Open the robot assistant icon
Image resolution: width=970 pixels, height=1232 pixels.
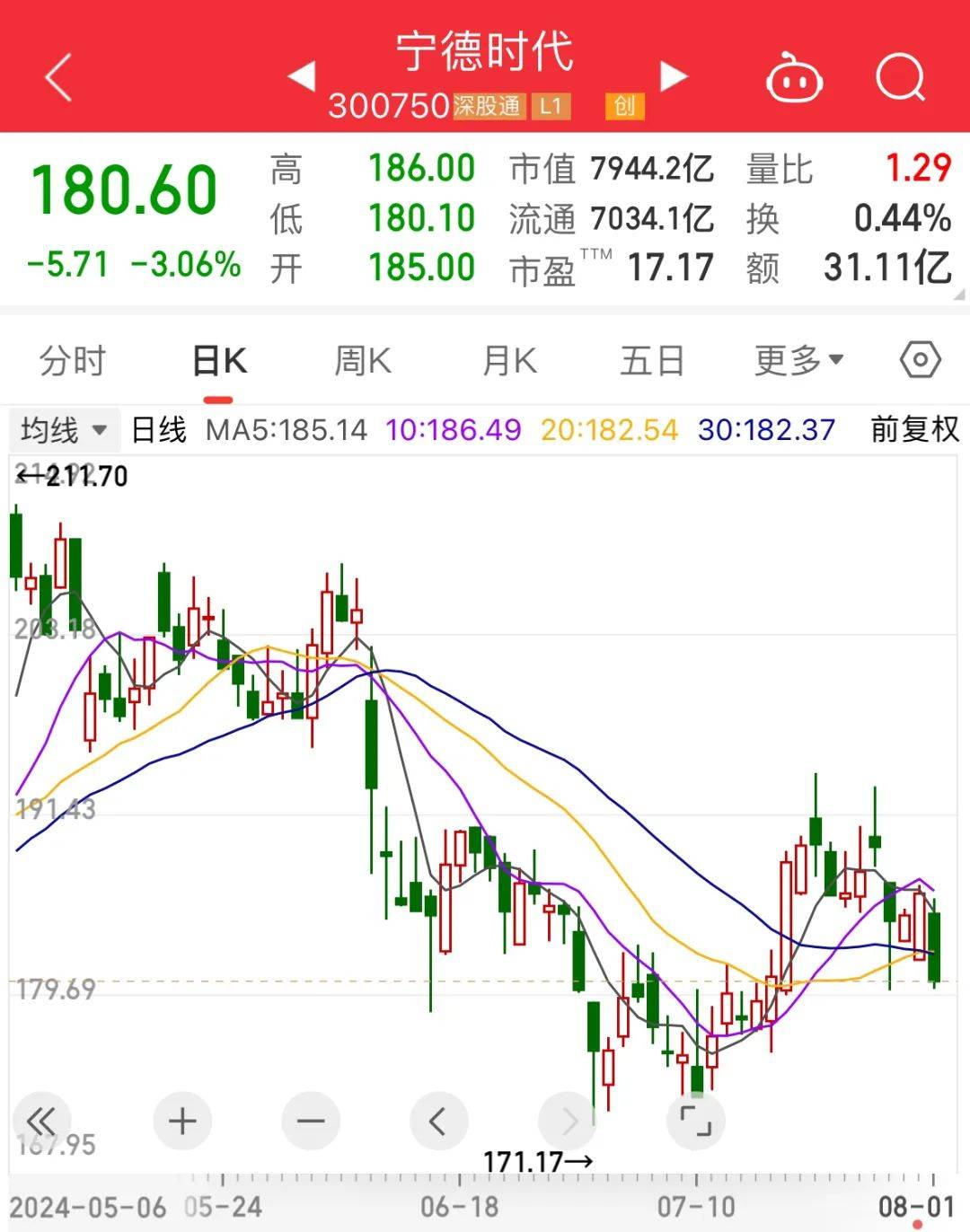point(794,79)
